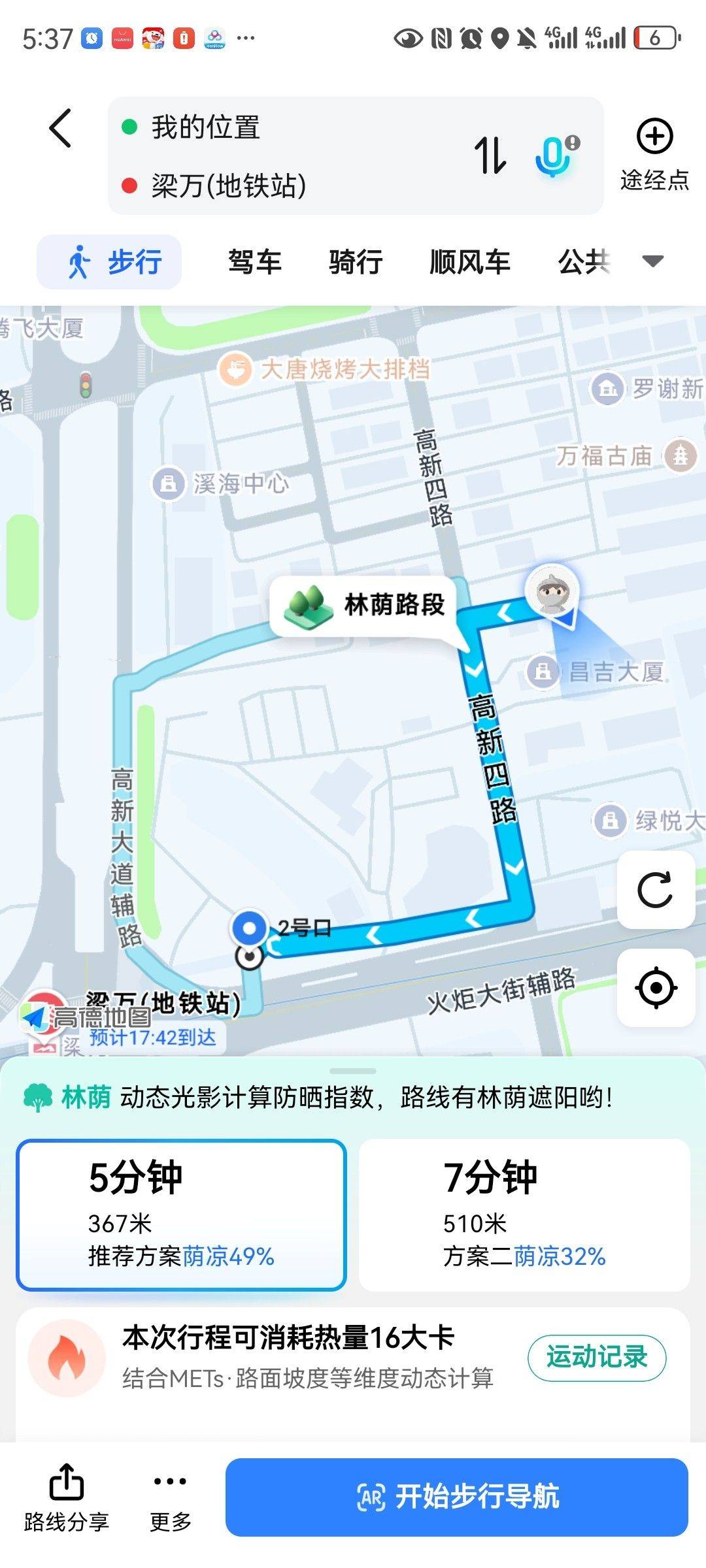Open the 更多 options menu
Screen dimensions: 706x1568
click(170, 1497)
